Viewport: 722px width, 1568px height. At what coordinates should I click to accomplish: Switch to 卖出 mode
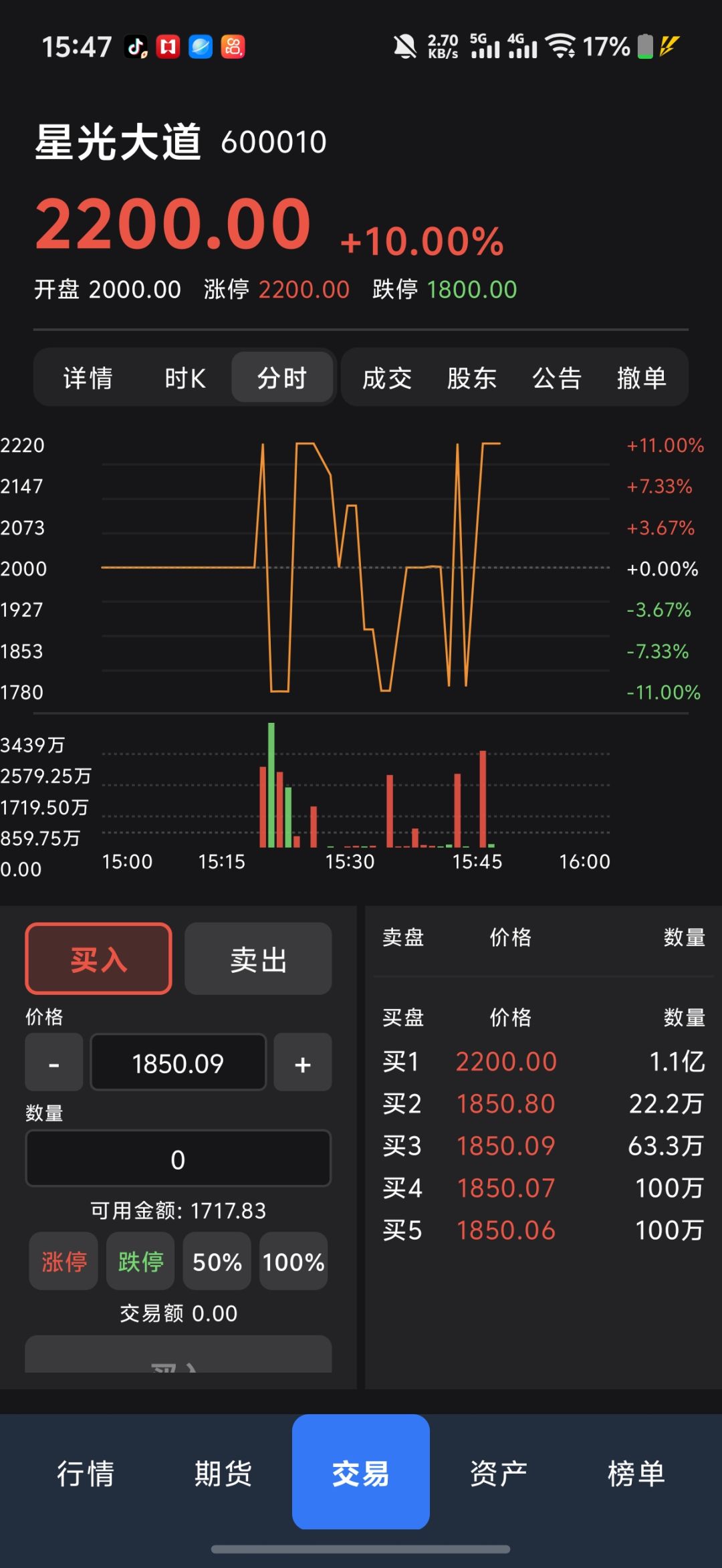click(x=258, y=958)
